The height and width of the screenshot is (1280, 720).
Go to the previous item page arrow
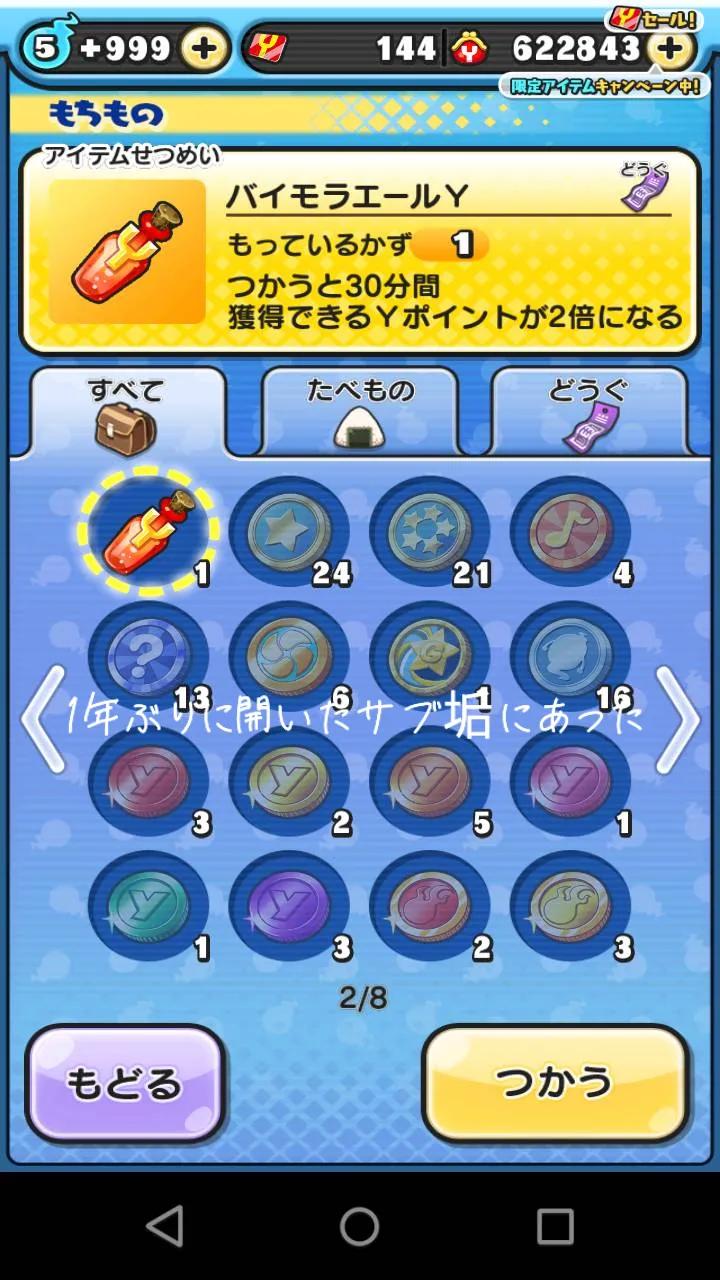click(x=43, y=719)
